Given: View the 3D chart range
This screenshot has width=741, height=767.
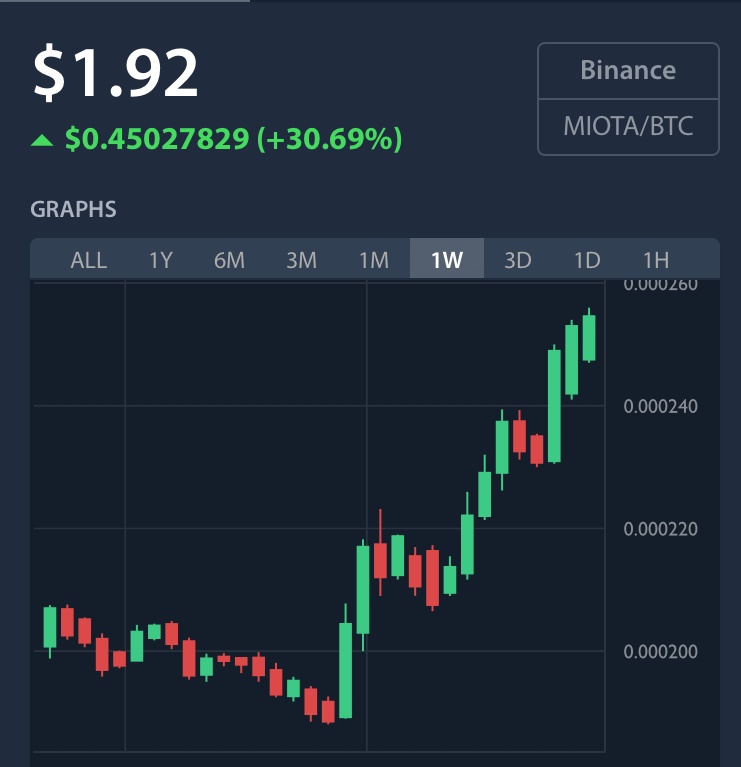Looking at the screenshot, I should [517, 260].
